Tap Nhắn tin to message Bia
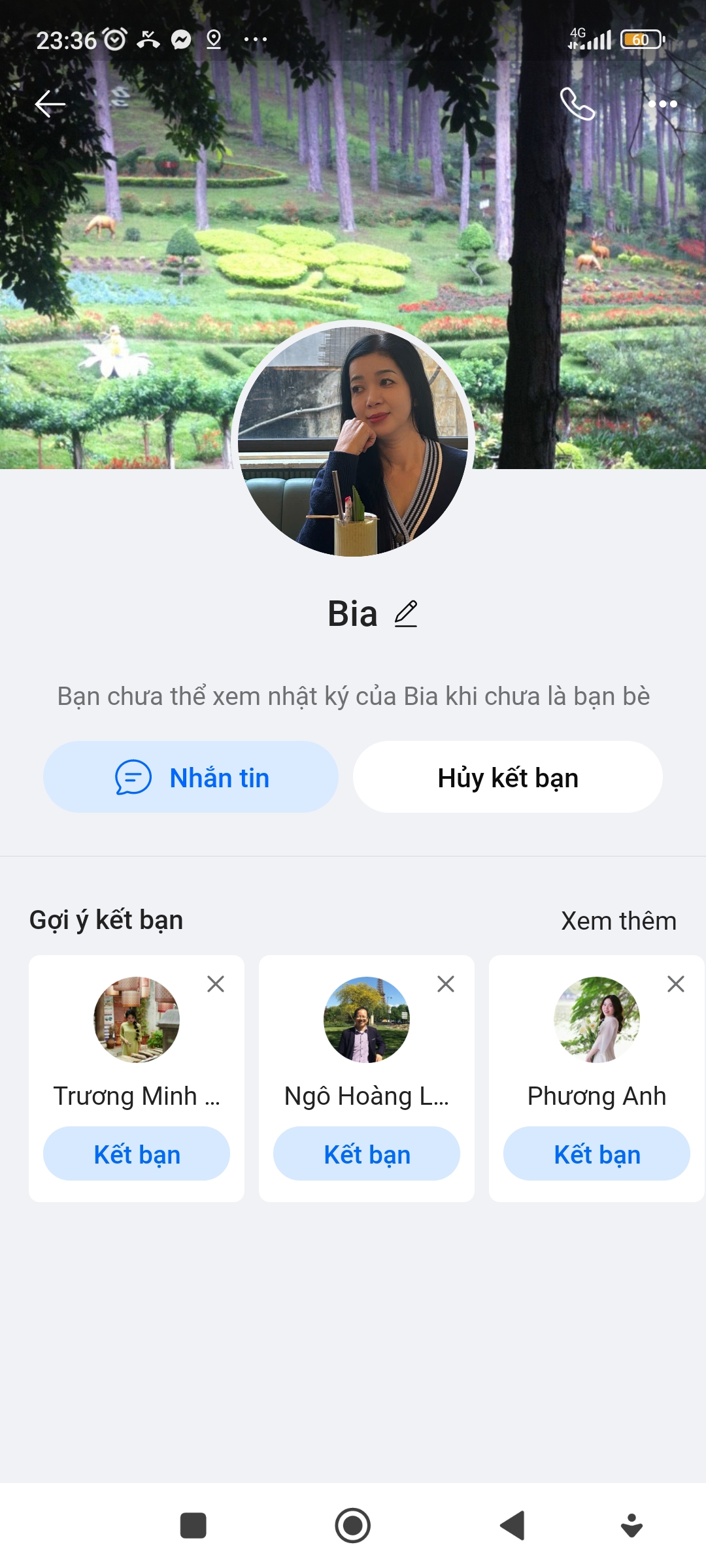The width and height of the screenshot is (706, 1568). [190, 777]
